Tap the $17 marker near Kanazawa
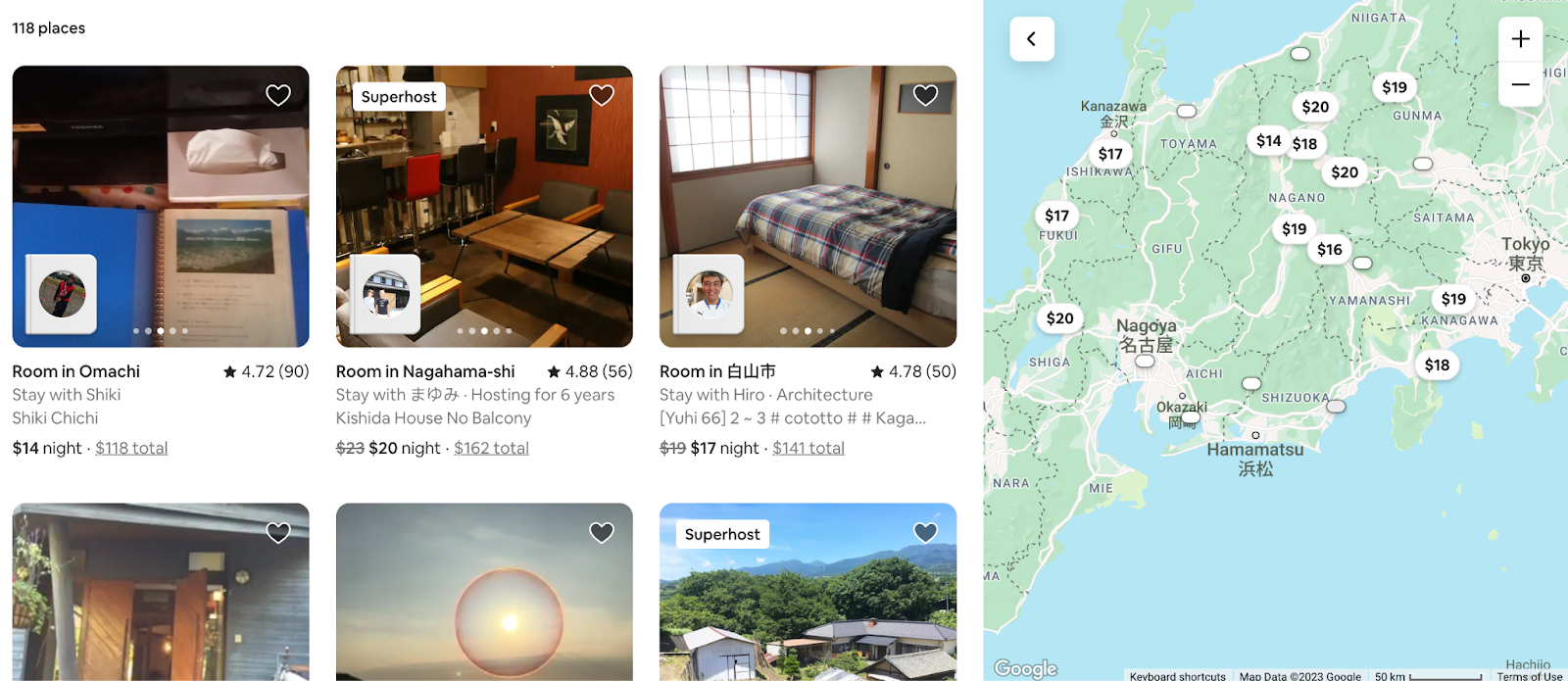 click(1109, 154)
